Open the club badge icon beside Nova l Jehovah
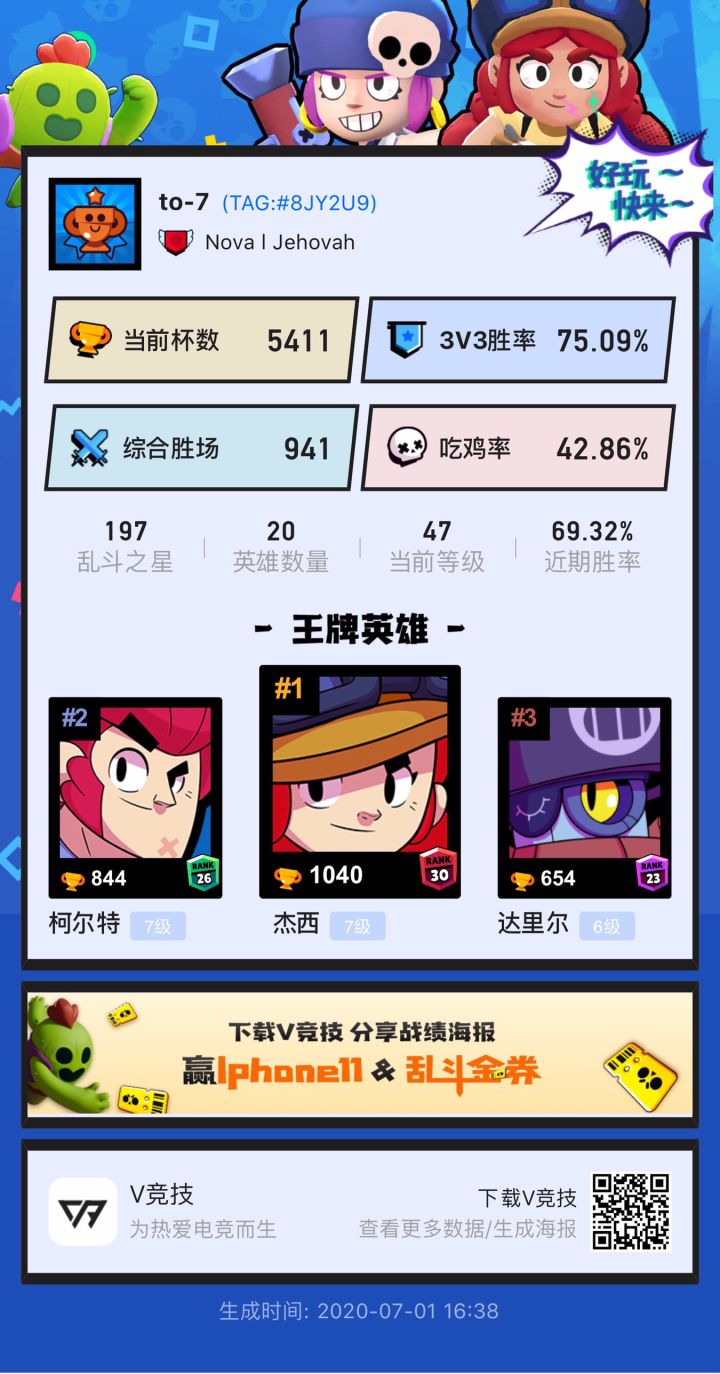Viewport: 720px width, 1374px height. coord(178,241)
